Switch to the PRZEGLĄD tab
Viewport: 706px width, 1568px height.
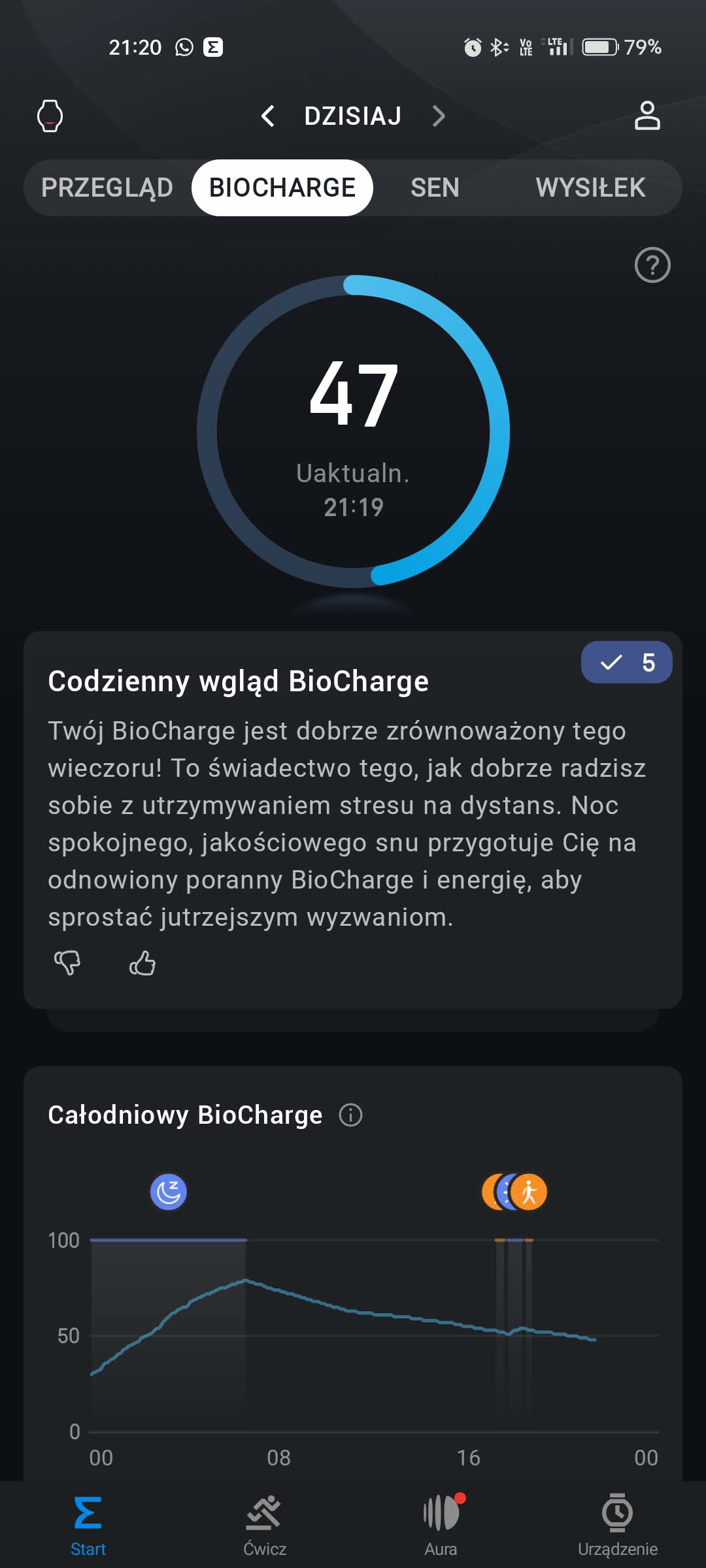coord(107,188)
